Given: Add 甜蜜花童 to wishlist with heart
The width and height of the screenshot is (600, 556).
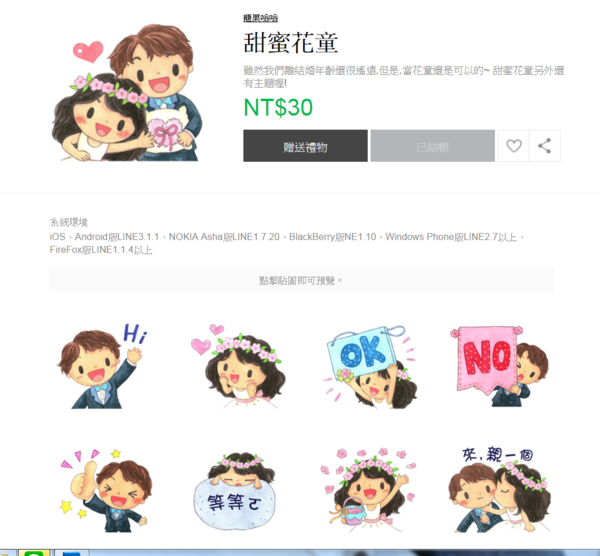Looking at the screenshot, I should point(514,146).
